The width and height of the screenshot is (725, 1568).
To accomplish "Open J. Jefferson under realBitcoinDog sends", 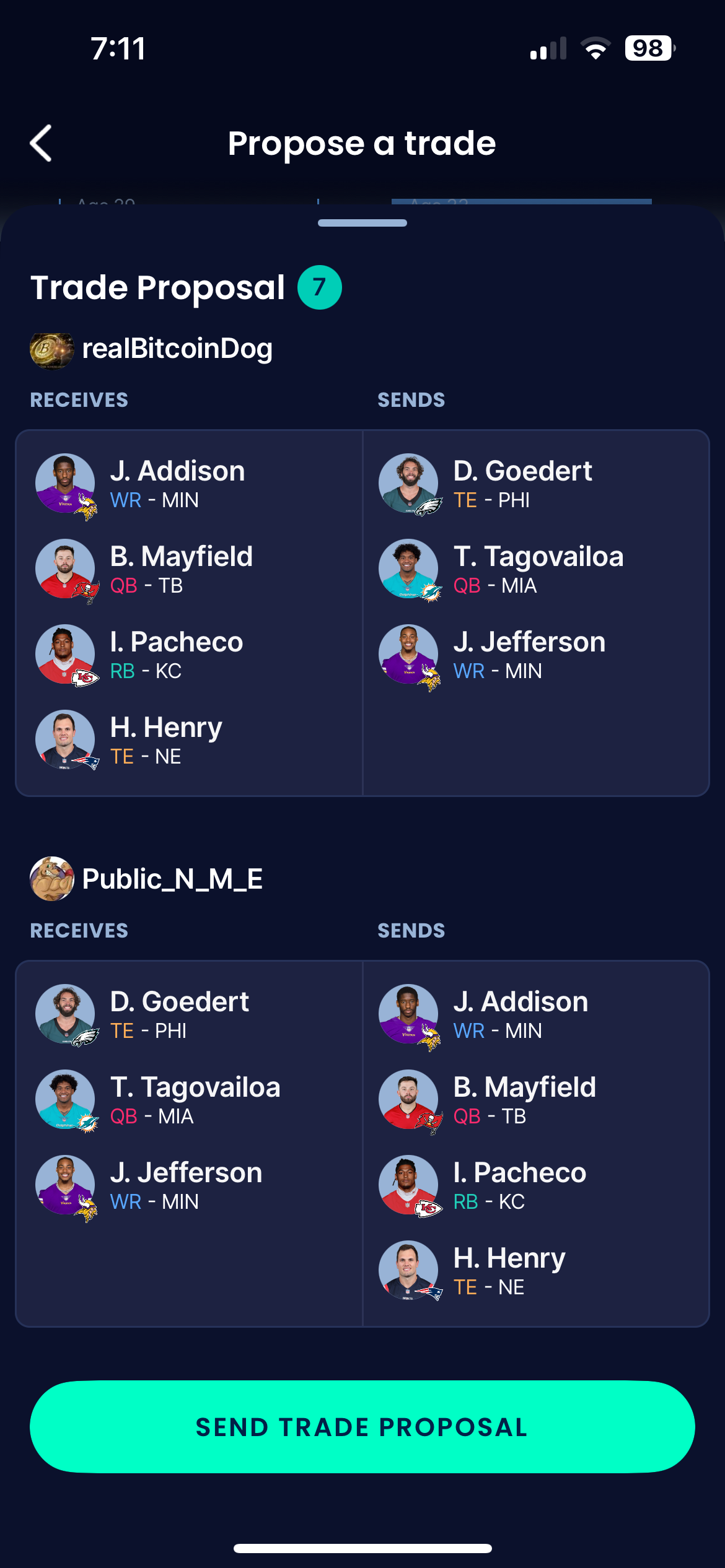I will click(529, 655).
